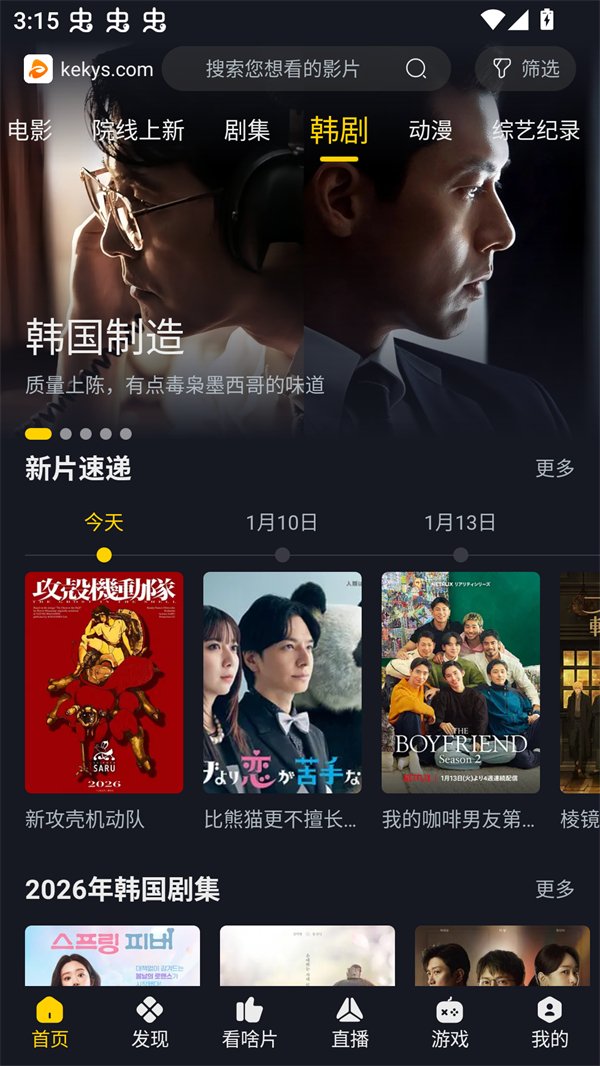
Task: Open the 筛选 filter button
Action: pos(526,69)
